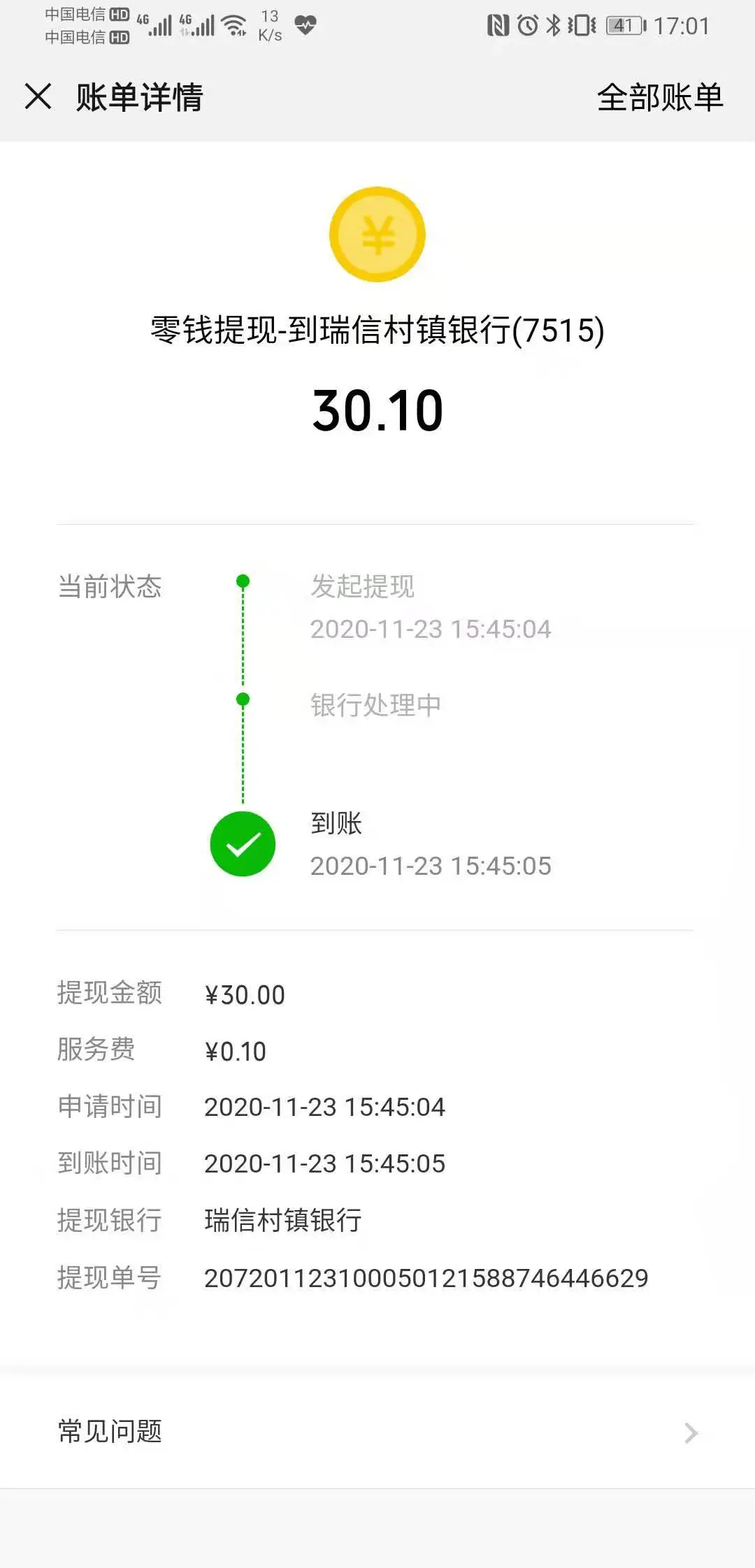Tap the 到账 status step

pos(338,825)
